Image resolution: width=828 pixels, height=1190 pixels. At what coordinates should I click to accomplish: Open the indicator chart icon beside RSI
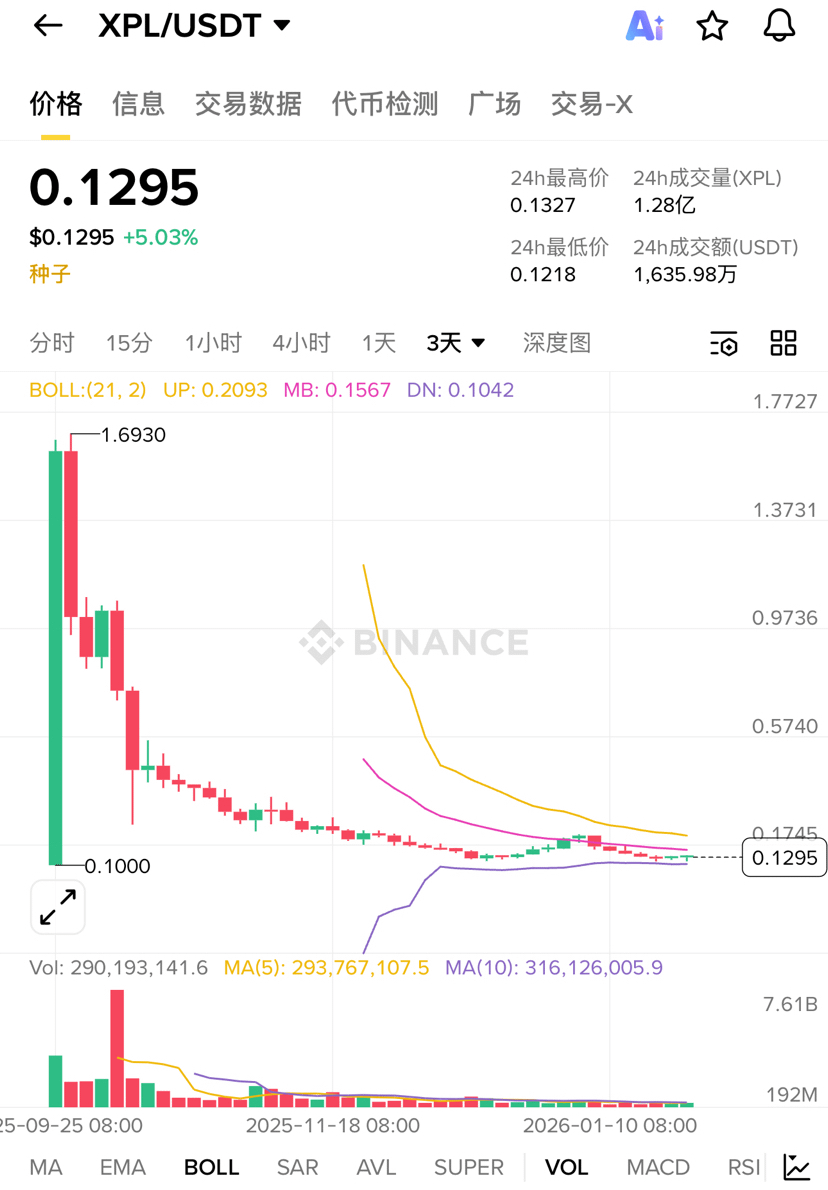pos(797,1167)
